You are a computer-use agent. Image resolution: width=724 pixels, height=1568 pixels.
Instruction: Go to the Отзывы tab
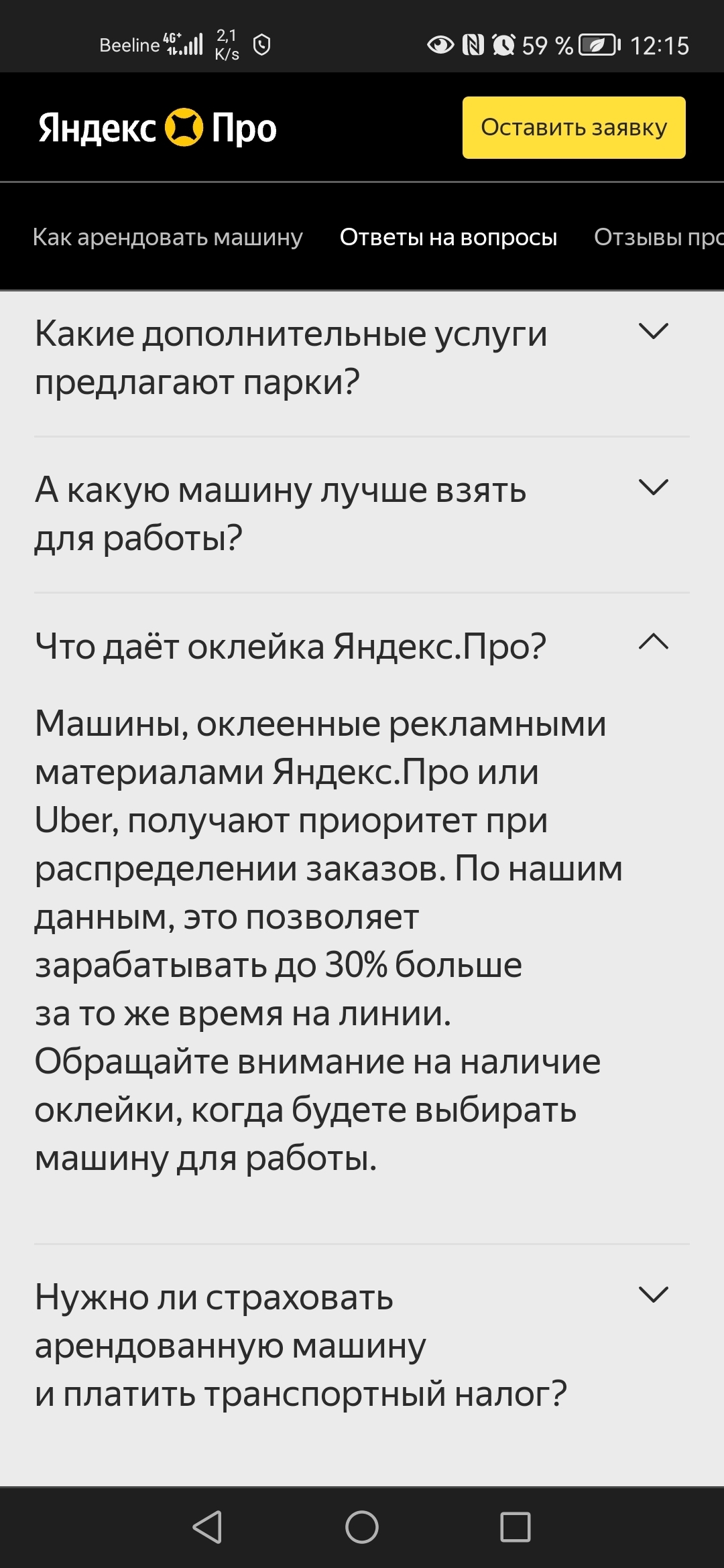click(x=657, y=237)
